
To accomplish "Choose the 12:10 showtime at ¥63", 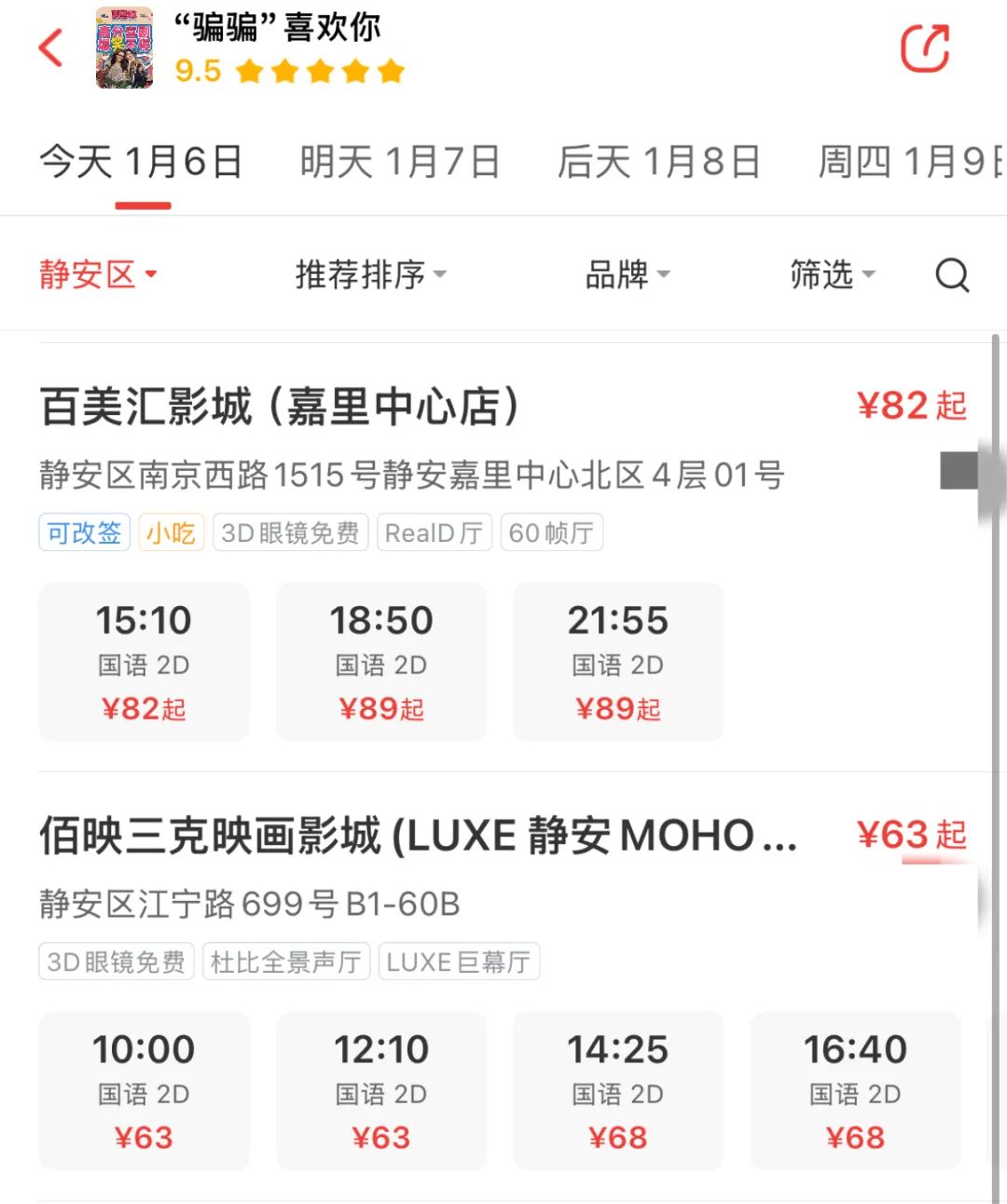I will click(x=381, y=1090).
